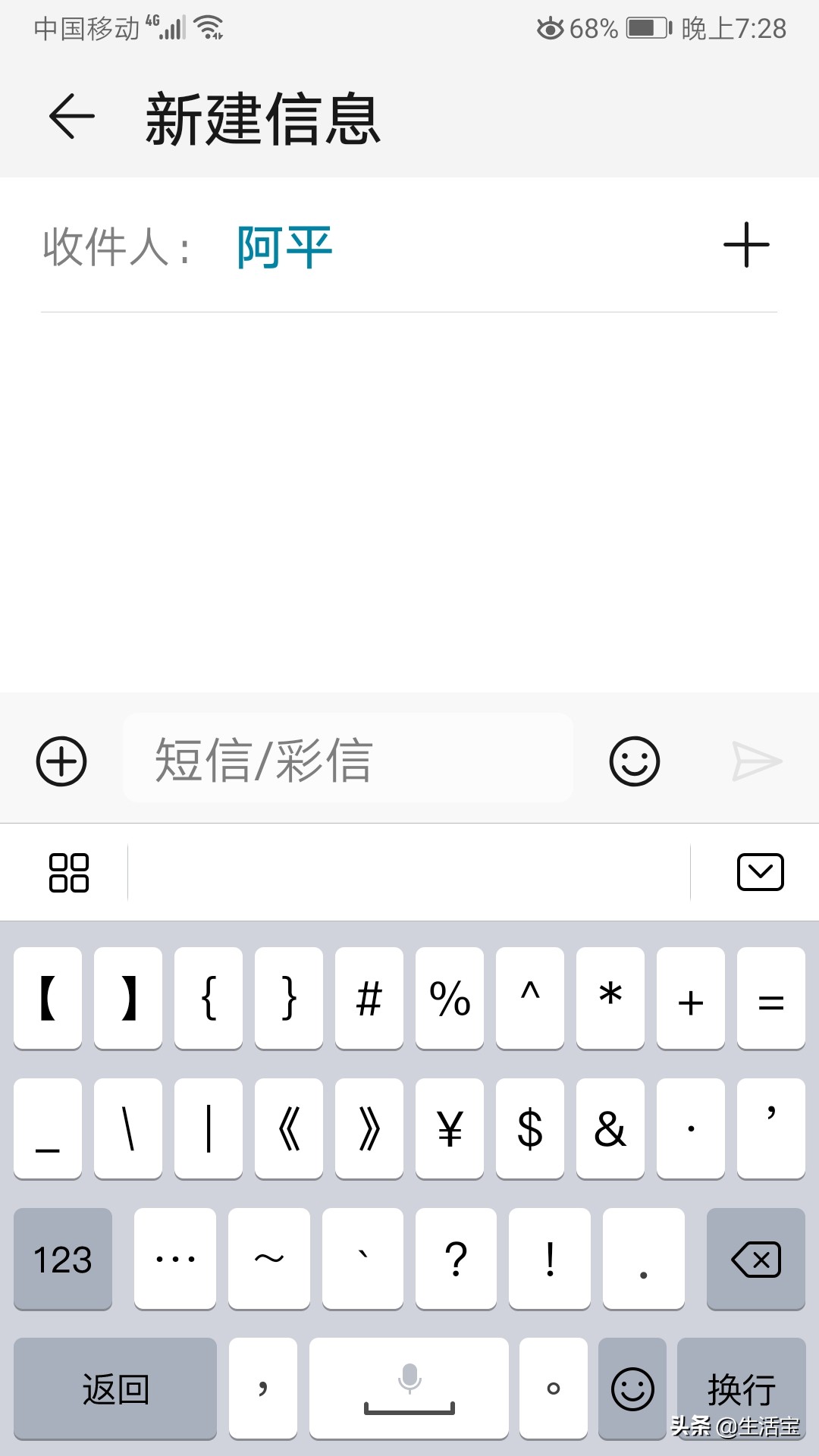Tap the 短信/彩信 message input field
Image resolution: width=819 pixels, height=1456 pixels.
click(348, 761)
